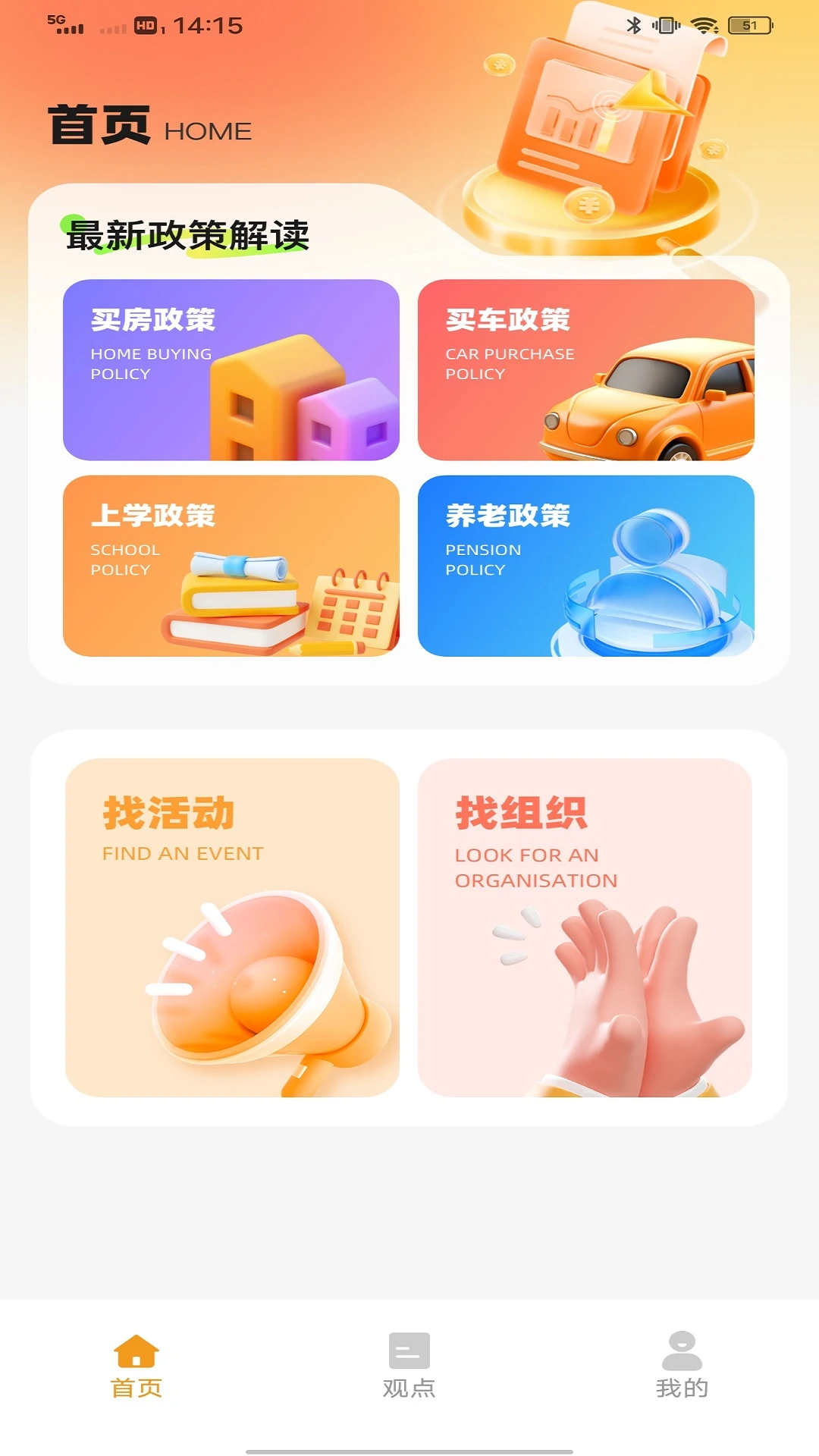Open the 买房政策 home buying policy card
Viewport: 819px width, 1456px height.
coord(231,369)
